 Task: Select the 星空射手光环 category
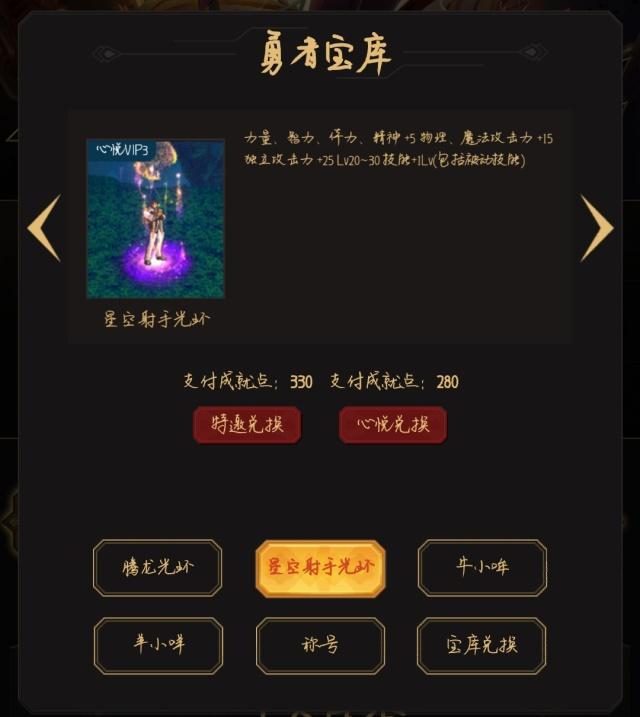click(x=320, y=568)
